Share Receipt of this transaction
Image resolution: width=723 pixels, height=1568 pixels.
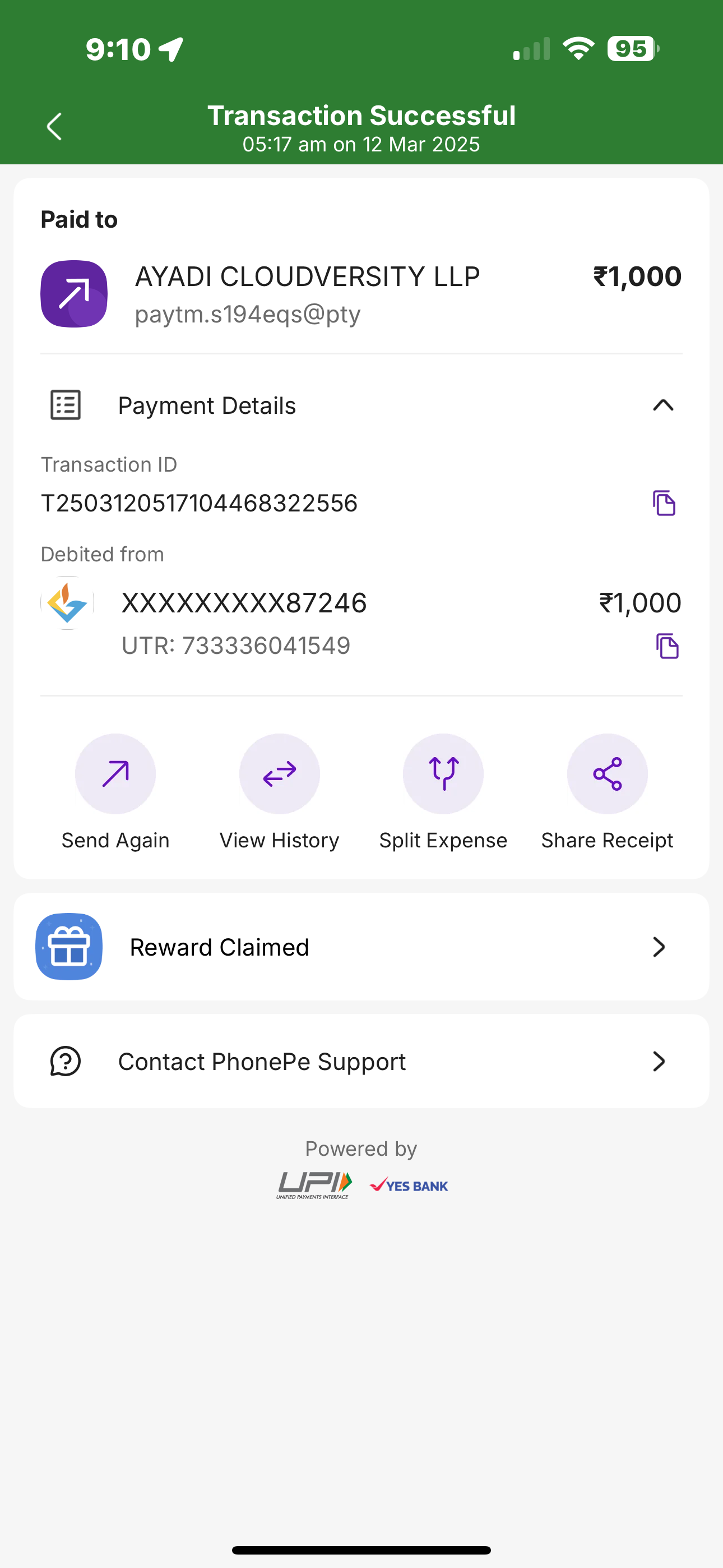point(607,774)
